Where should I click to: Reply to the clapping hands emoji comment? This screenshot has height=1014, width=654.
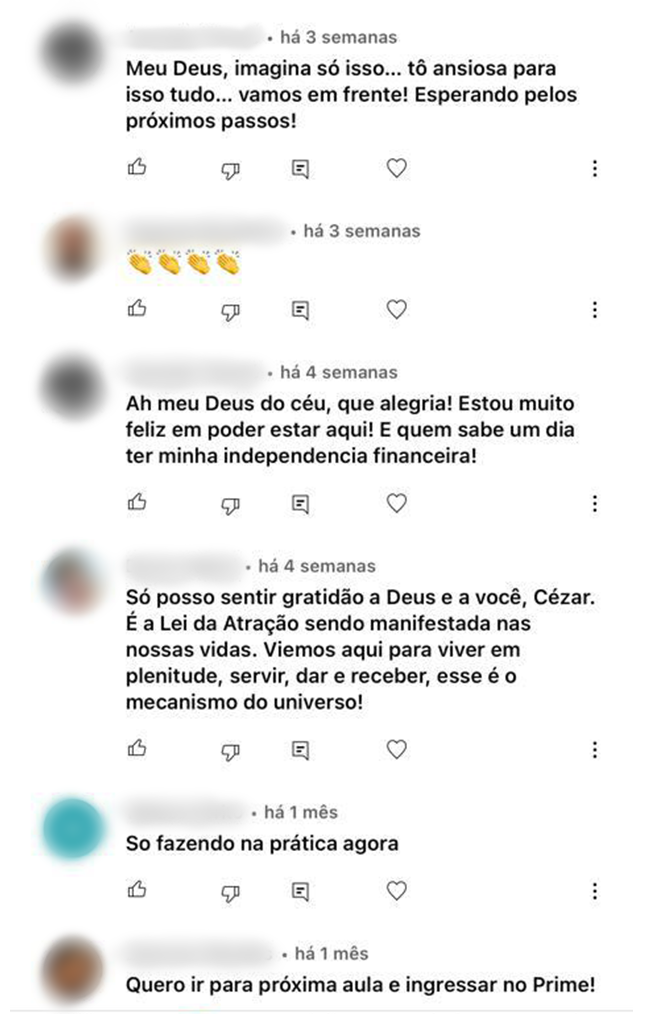(x=300, y=310)
